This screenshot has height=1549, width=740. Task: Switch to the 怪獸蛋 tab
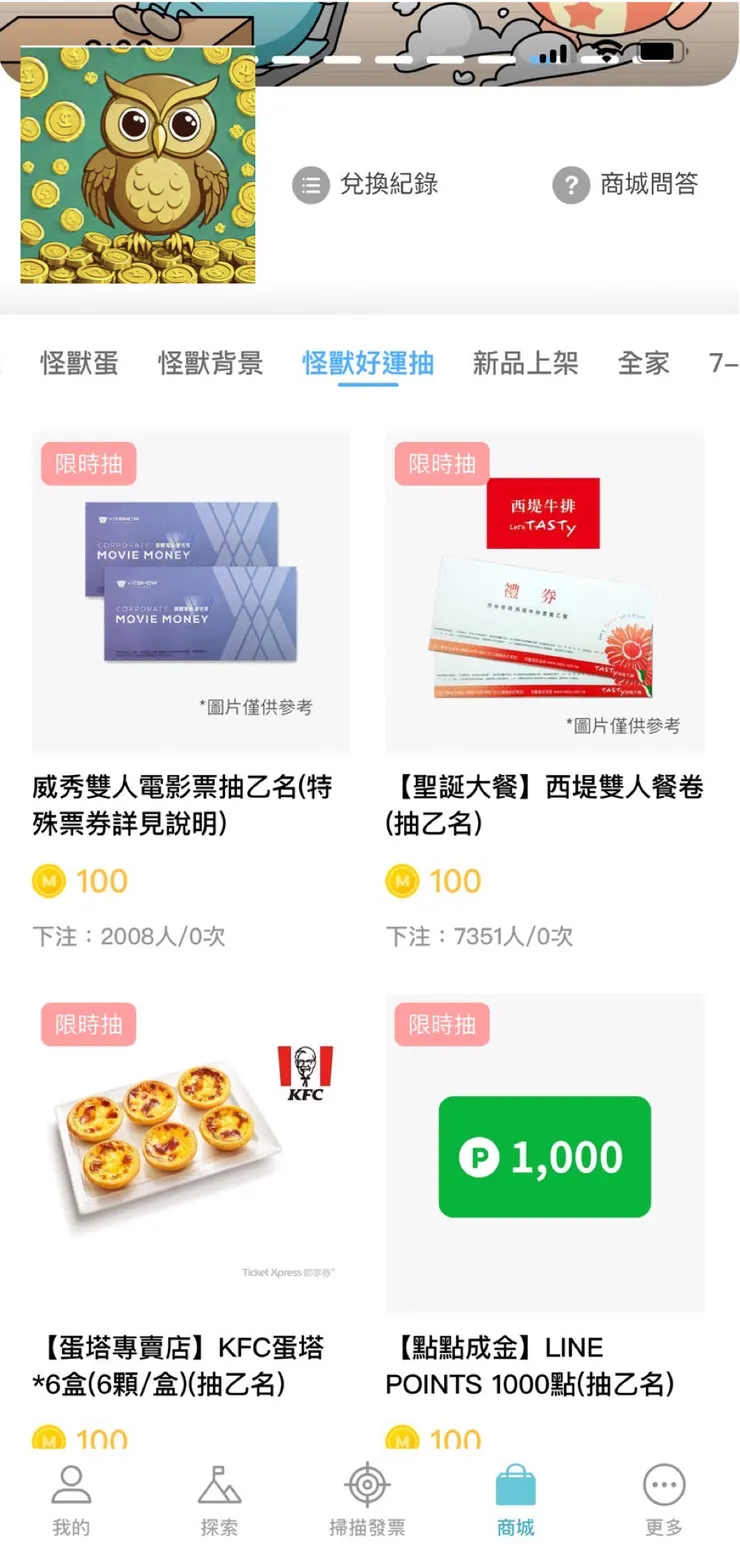coord(80,363)
